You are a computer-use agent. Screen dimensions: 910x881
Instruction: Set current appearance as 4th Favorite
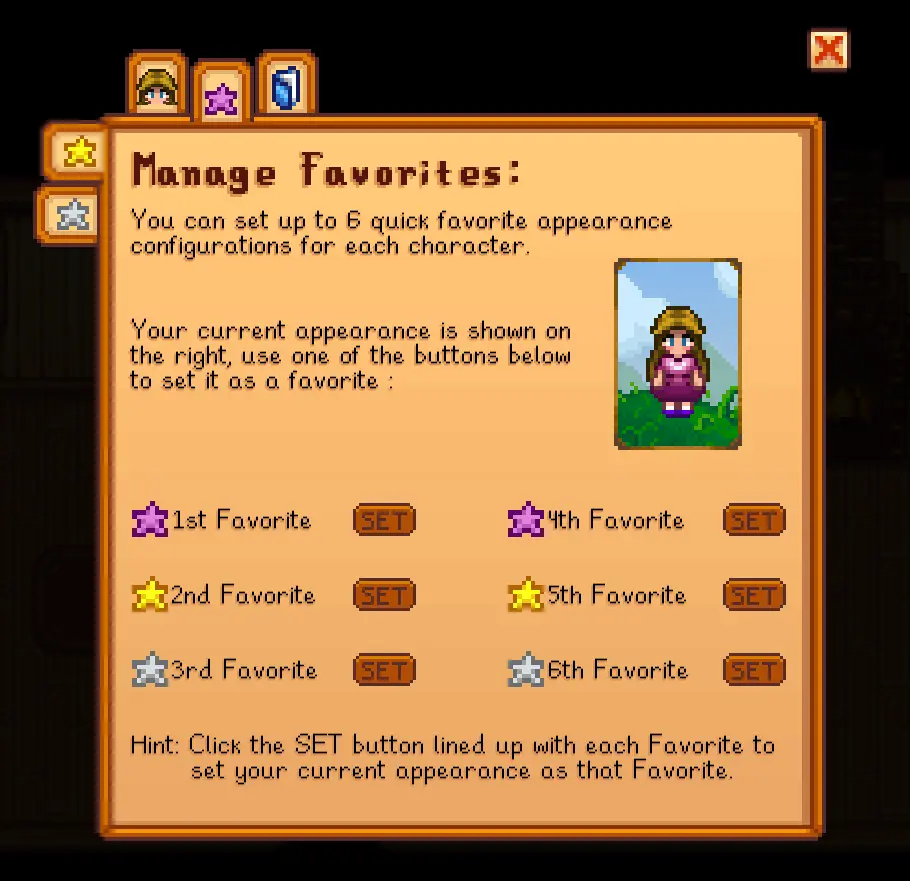tap(754, 520)
